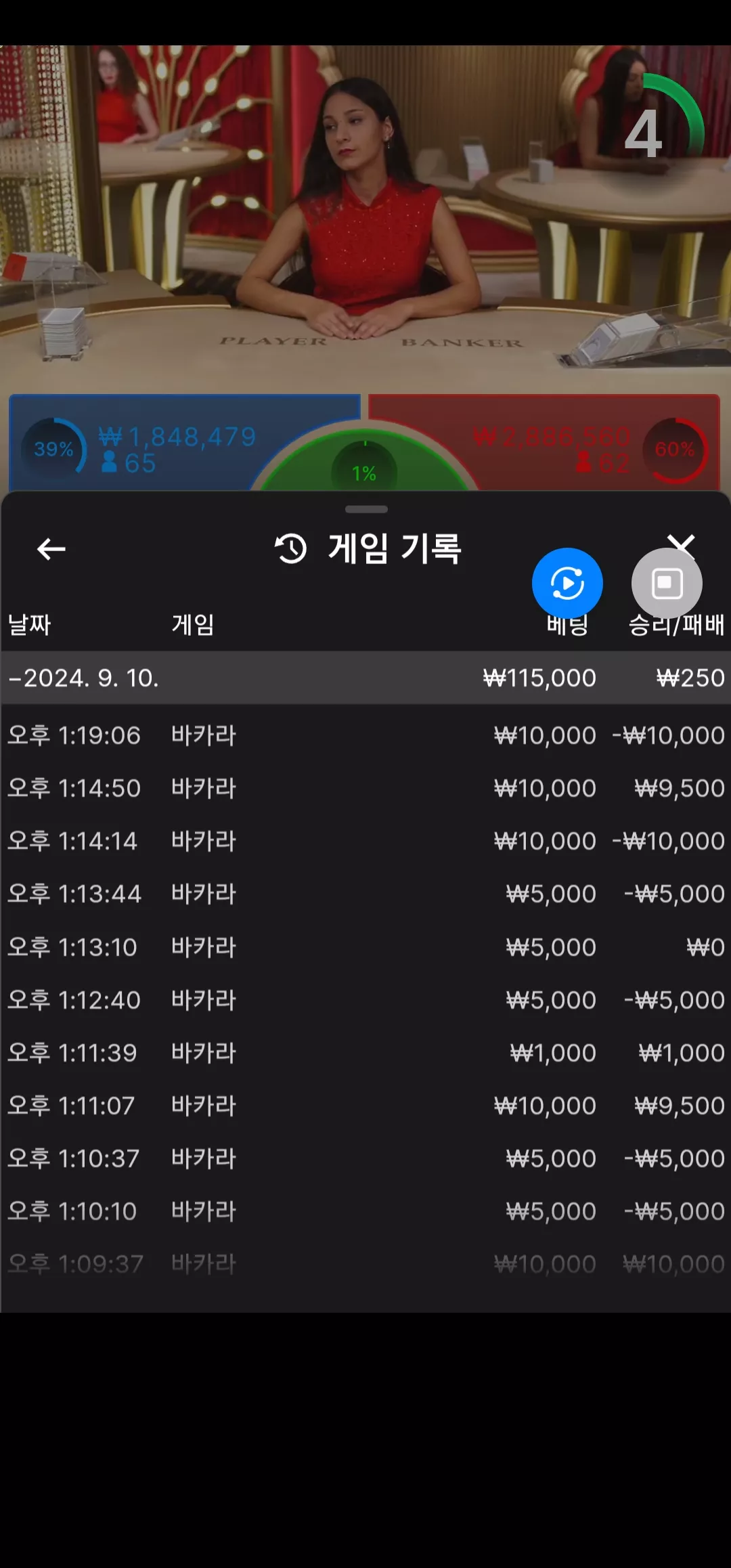View the ₩1,000 bet round at 오후 1:11:39
Image resolution: width=731 pixels, height=1568 pixels.
pos(365,1053)
